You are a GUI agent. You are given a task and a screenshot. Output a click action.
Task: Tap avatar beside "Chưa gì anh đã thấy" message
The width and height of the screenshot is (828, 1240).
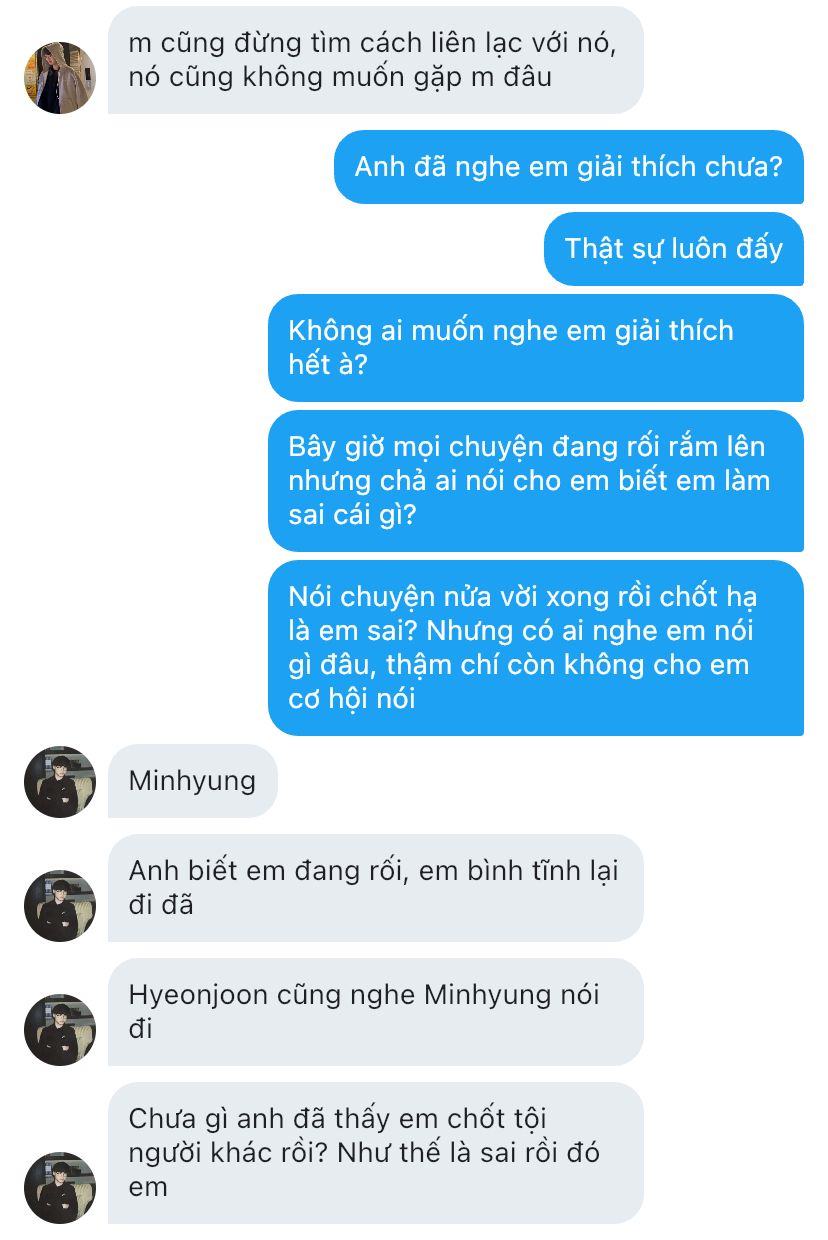60,1187
